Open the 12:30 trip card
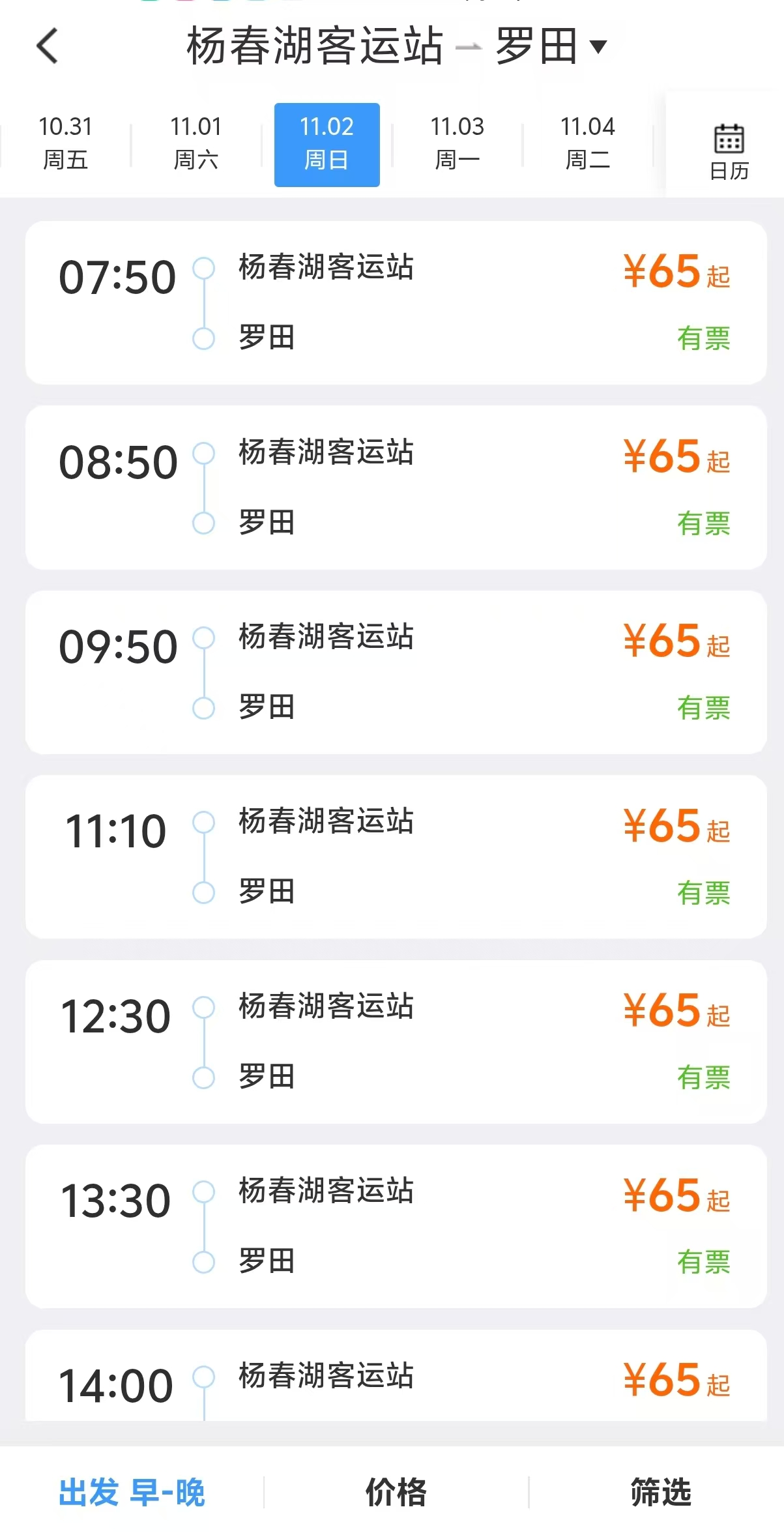784x1535 pixels. 396,1042
